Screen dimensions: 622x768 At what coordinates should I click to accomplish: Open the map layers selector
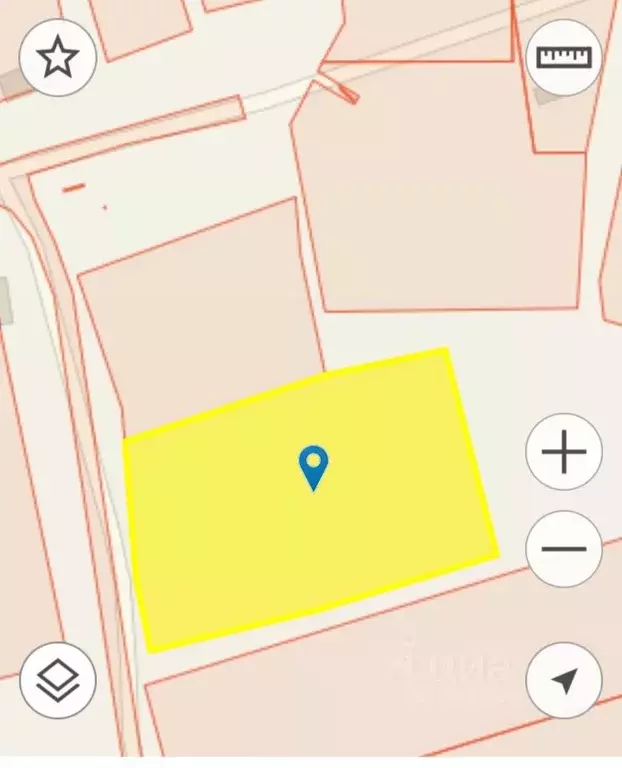(x=58, y=681)
